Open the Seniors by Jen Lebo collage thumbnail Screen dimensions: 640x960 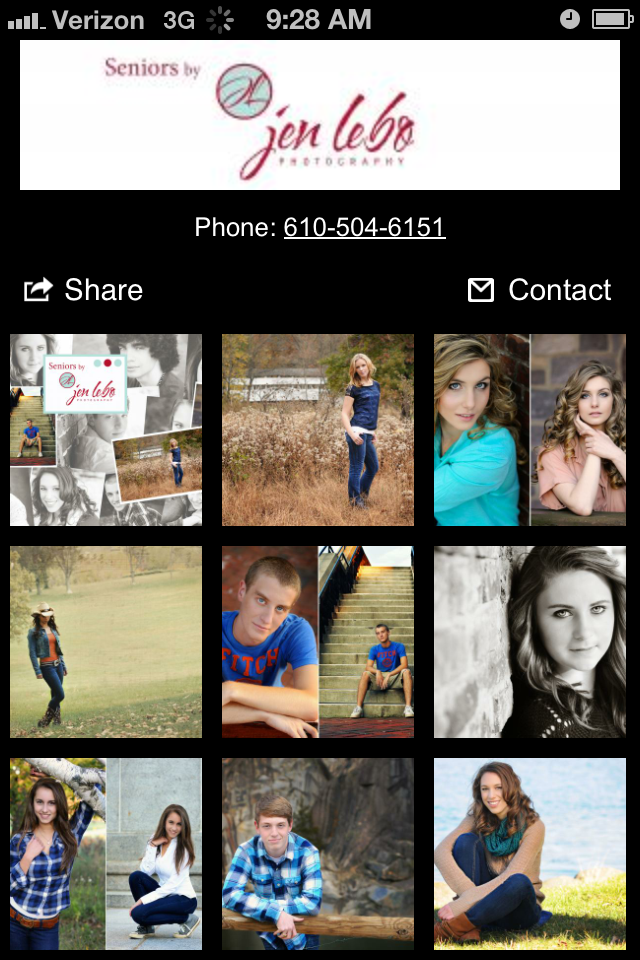click(x=106, y=430)
